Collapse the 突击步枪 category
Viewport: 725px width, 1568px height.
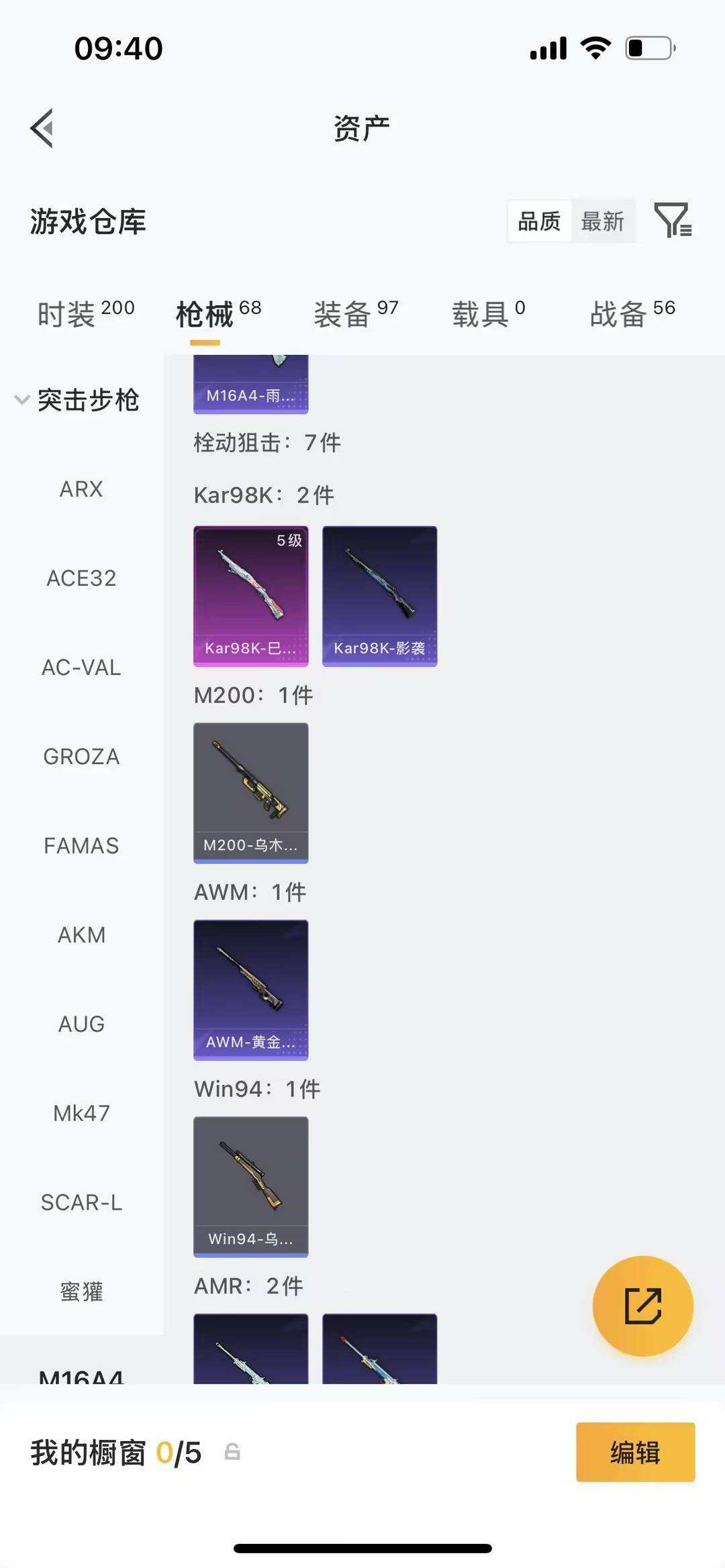[x=77, y=400]
